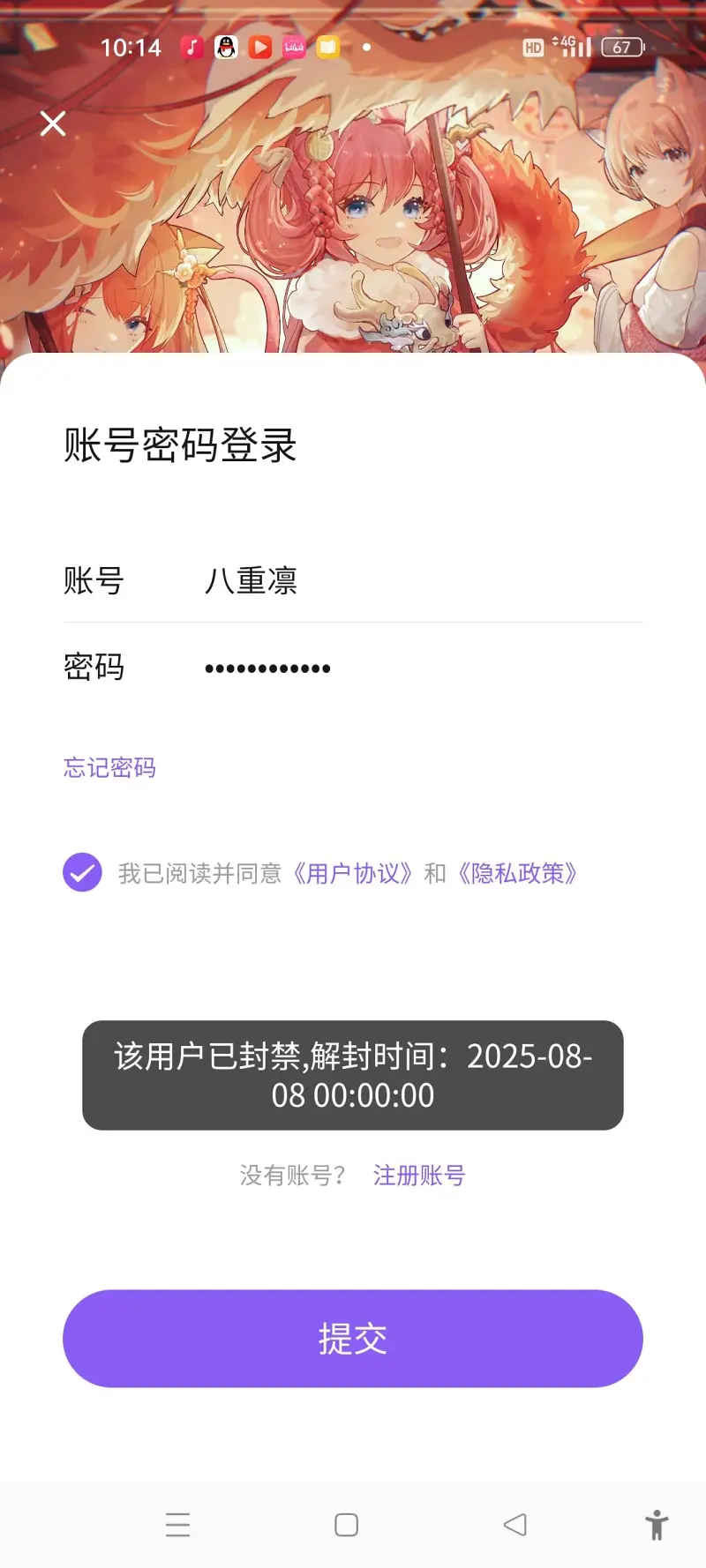Open the 《隐私政策》 privacy policy
Screen dimensions: 706x1568
point(517,874)
